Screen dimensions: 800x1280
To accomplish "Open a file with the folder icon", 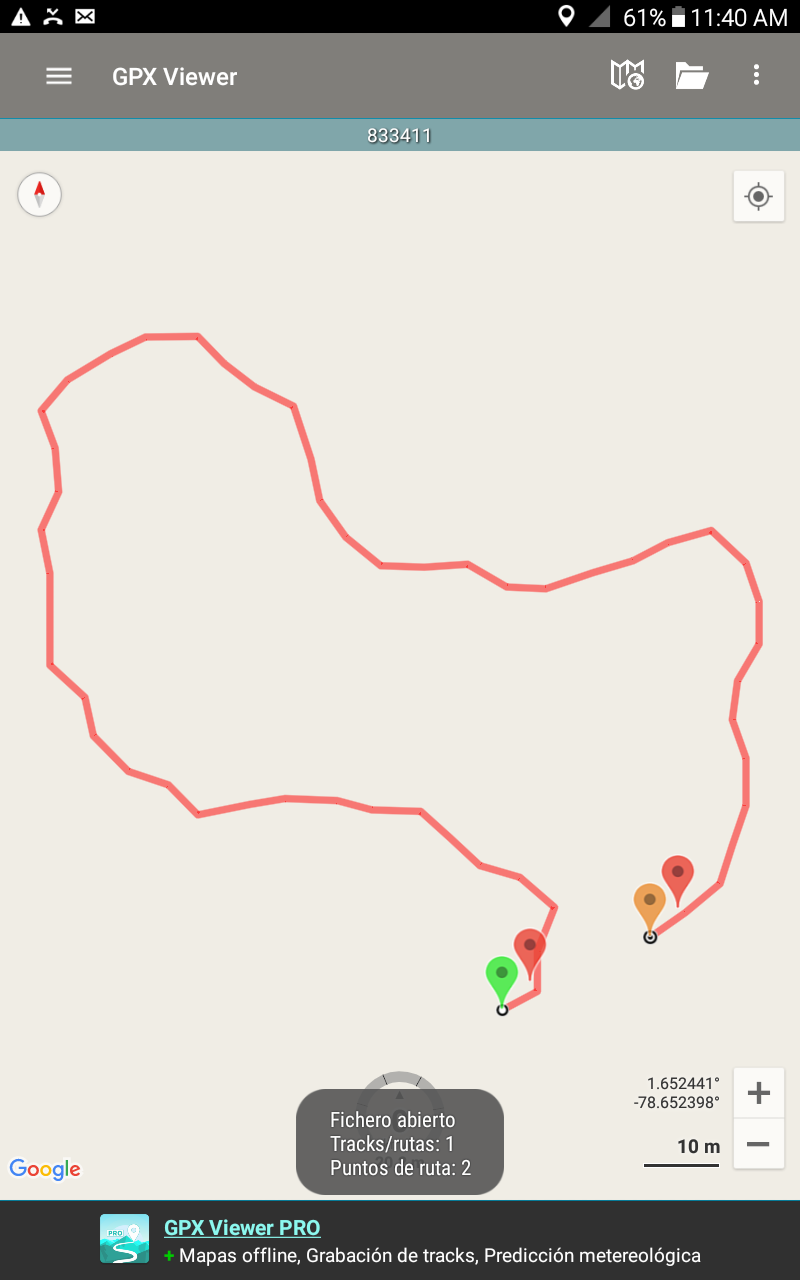I will 691,75.
